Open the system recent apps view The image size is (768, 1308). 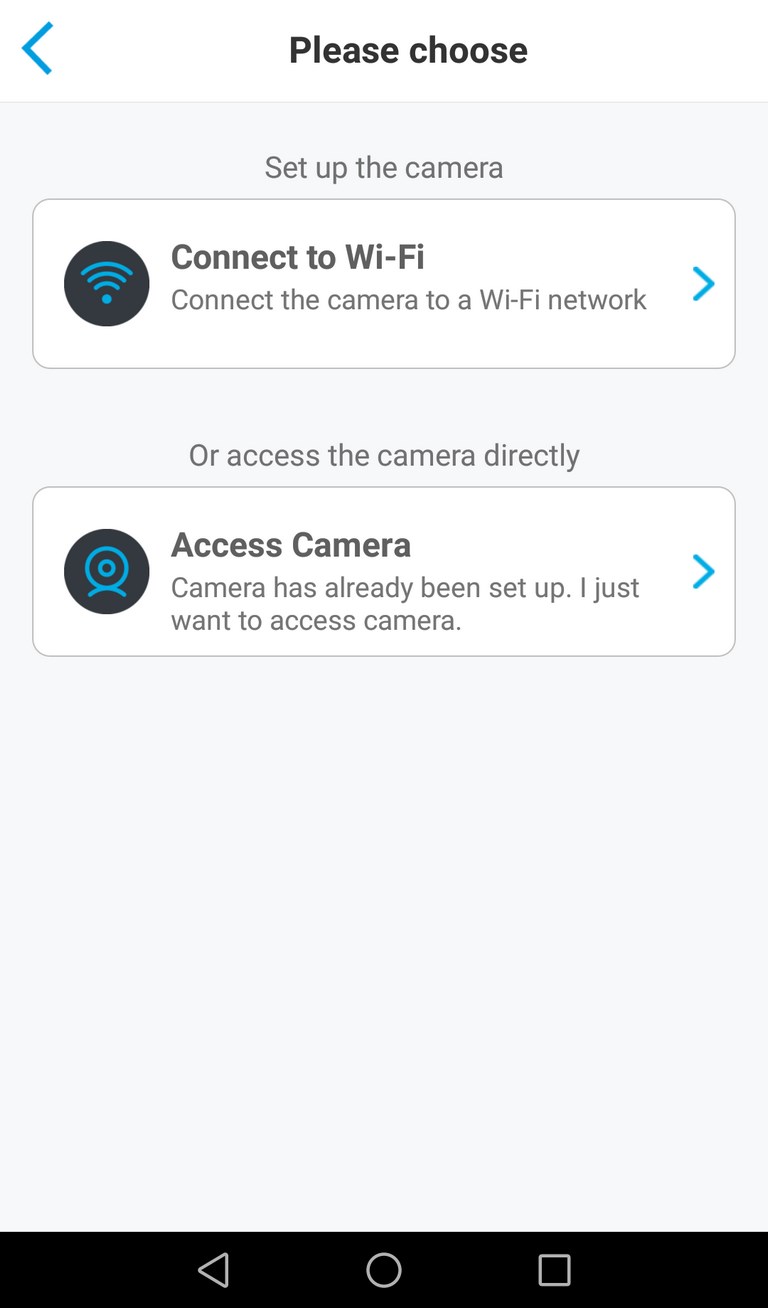[x=554, y=1270]
